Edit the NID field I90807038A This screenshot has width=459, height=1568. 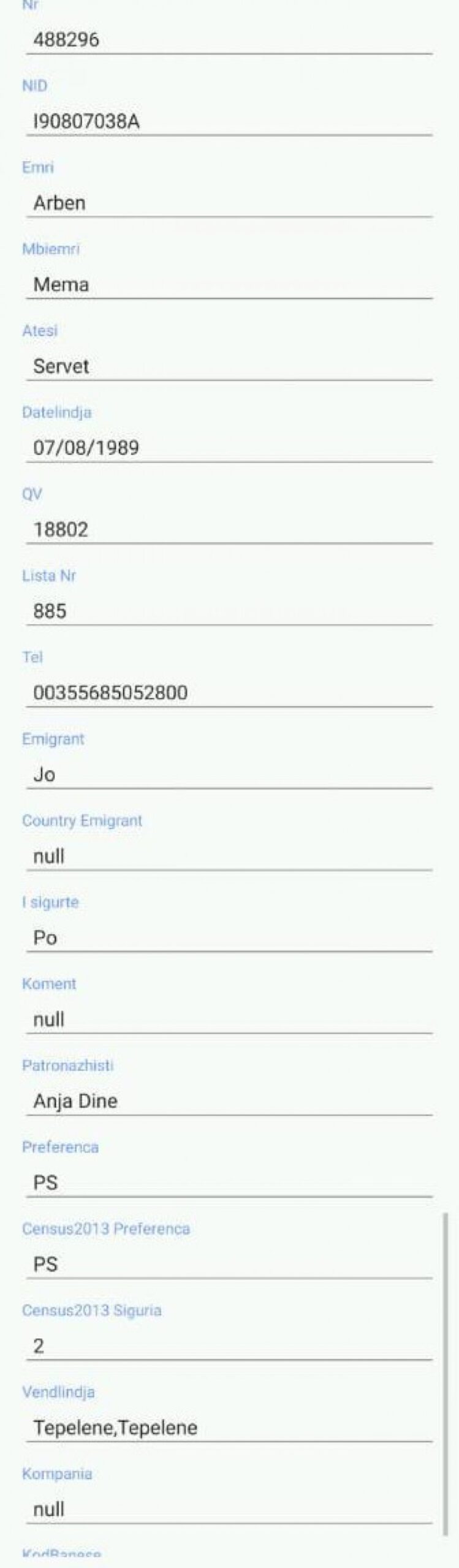[229, 122]
